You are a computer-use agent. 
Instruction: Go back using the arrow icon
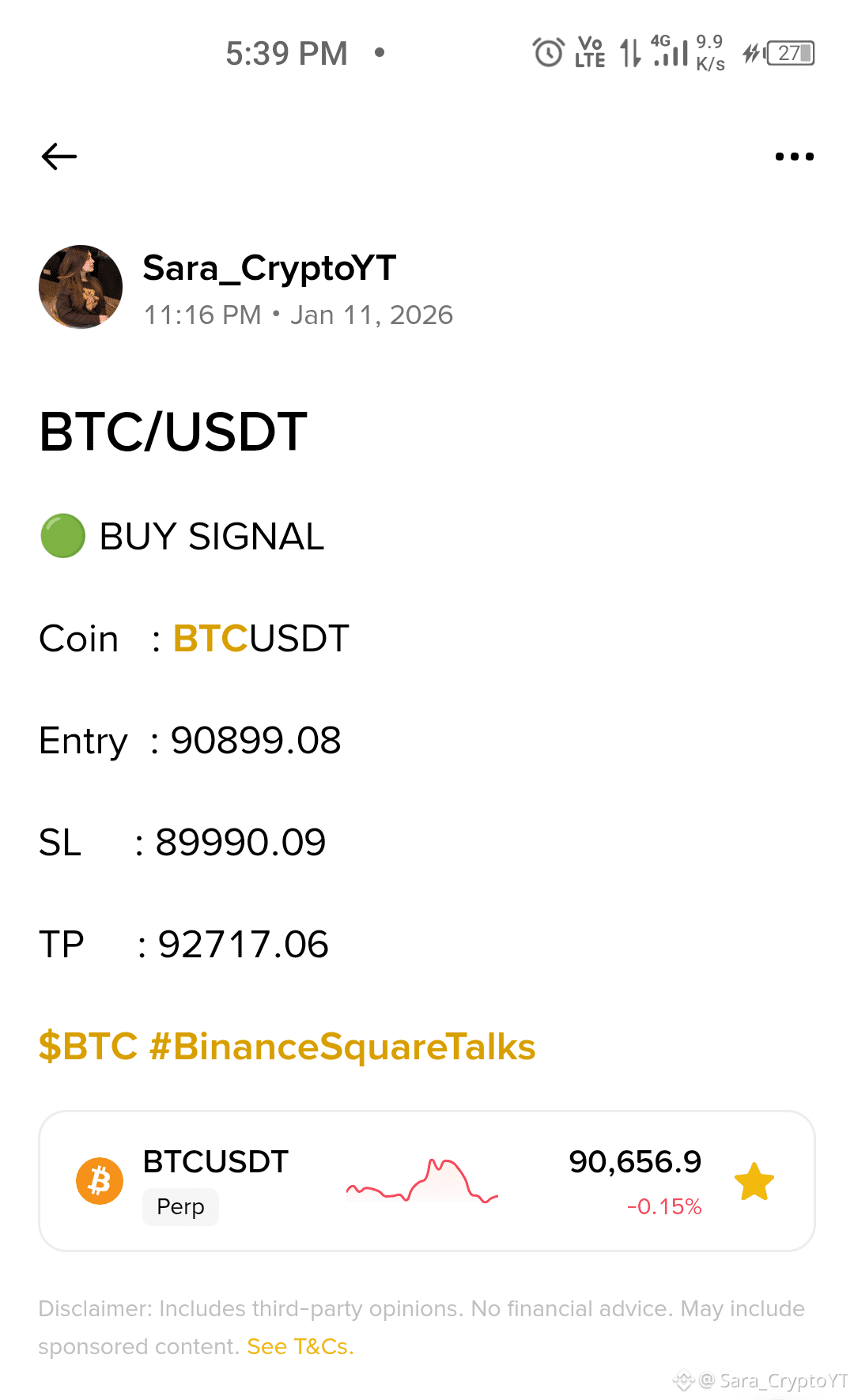coord(59,157)
